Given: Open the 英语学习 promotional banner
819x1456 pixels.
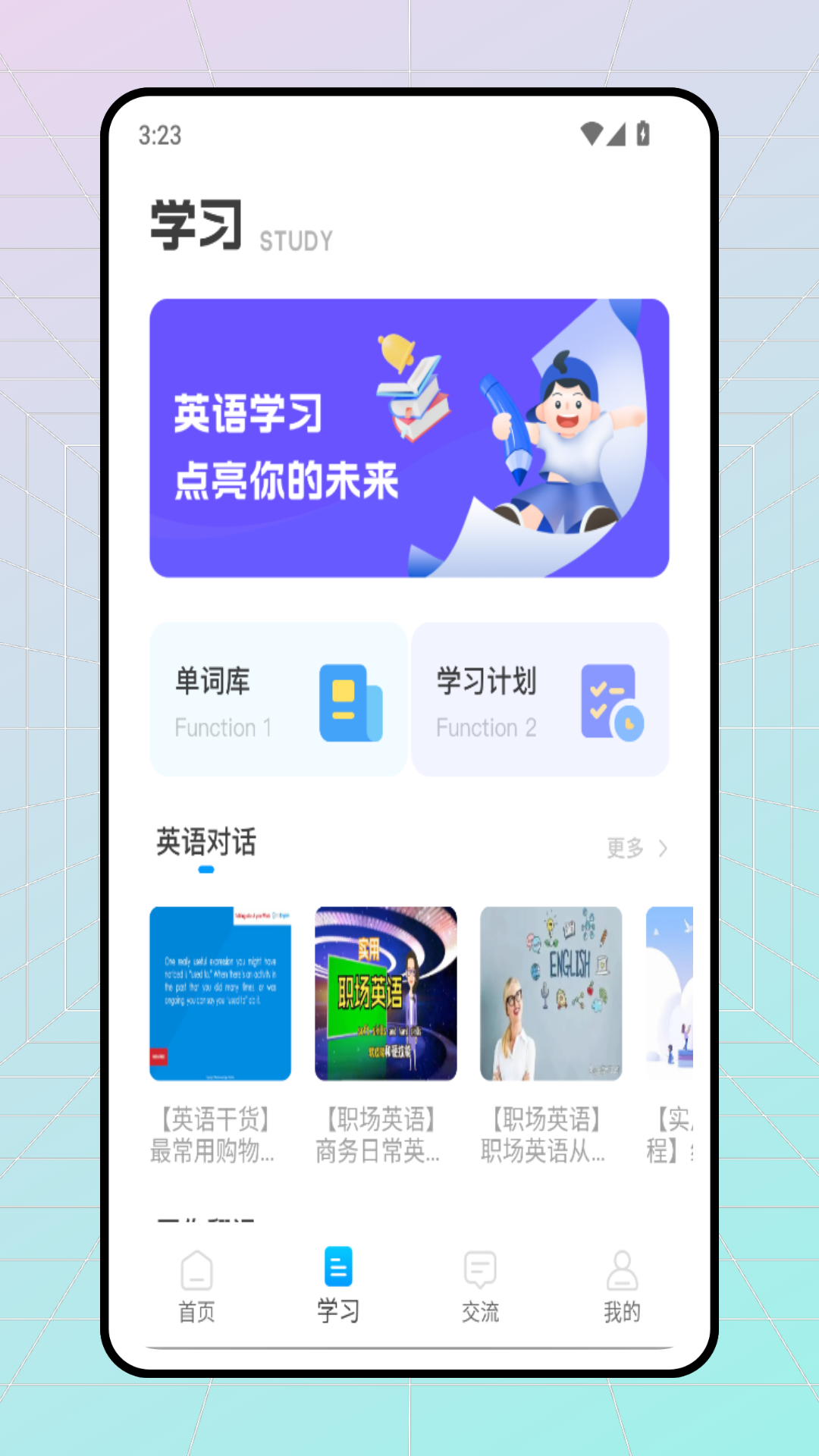Looking at the screenshot, I should pos(409,438).
